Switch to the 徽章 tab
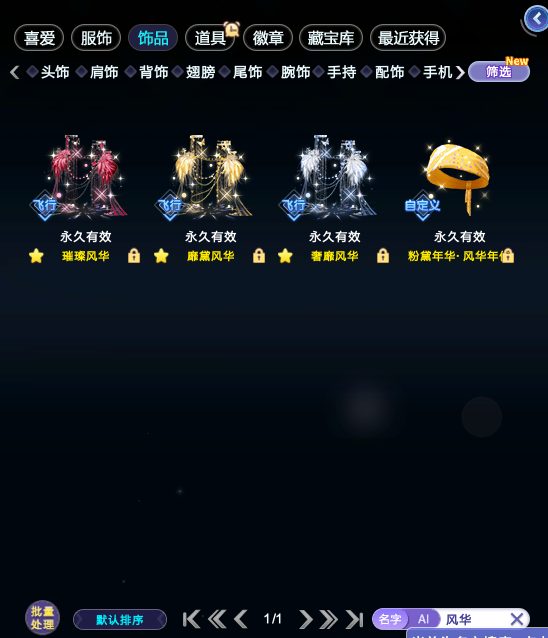 (268, 38)
